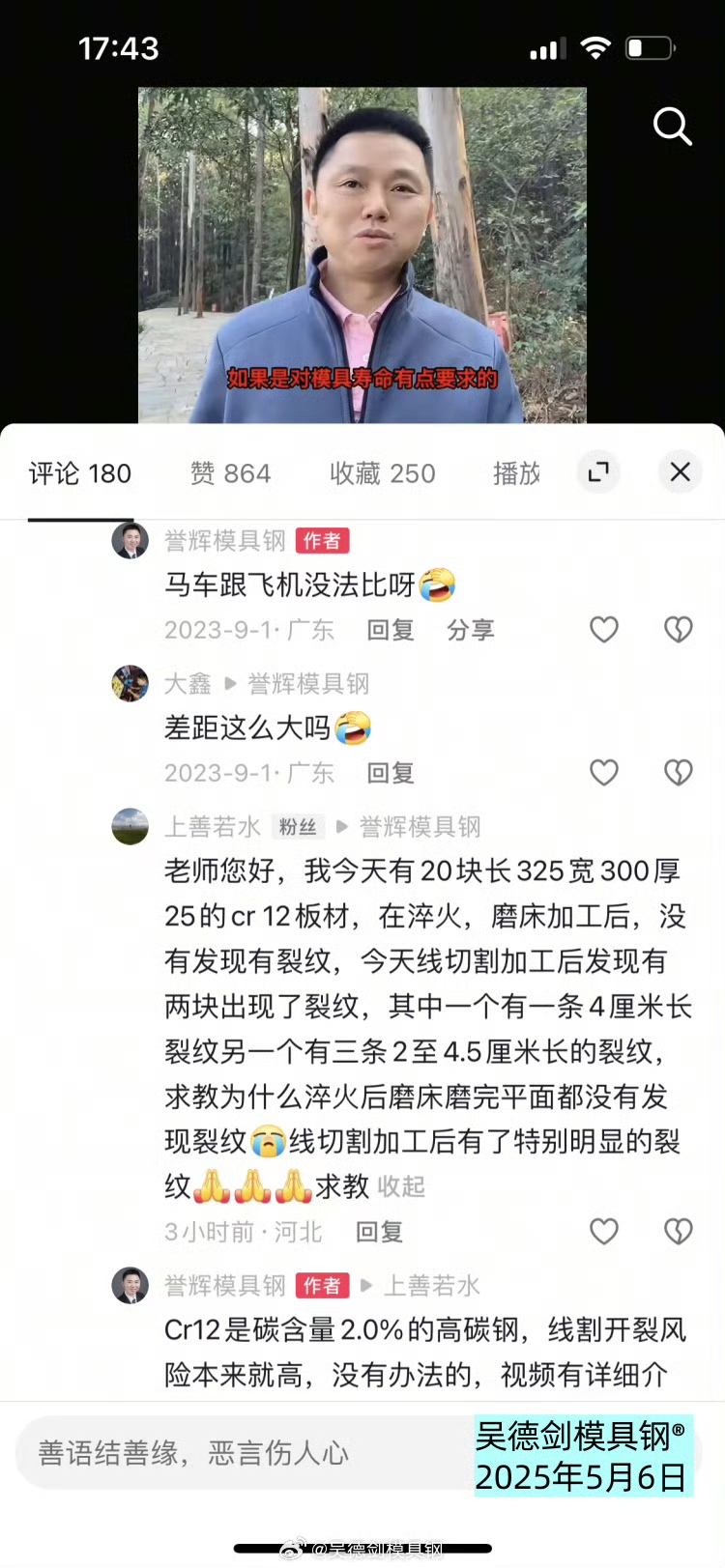Dislike 上善若水's comment
This screenshot has height=1568, width=725.
[678, 1231]
